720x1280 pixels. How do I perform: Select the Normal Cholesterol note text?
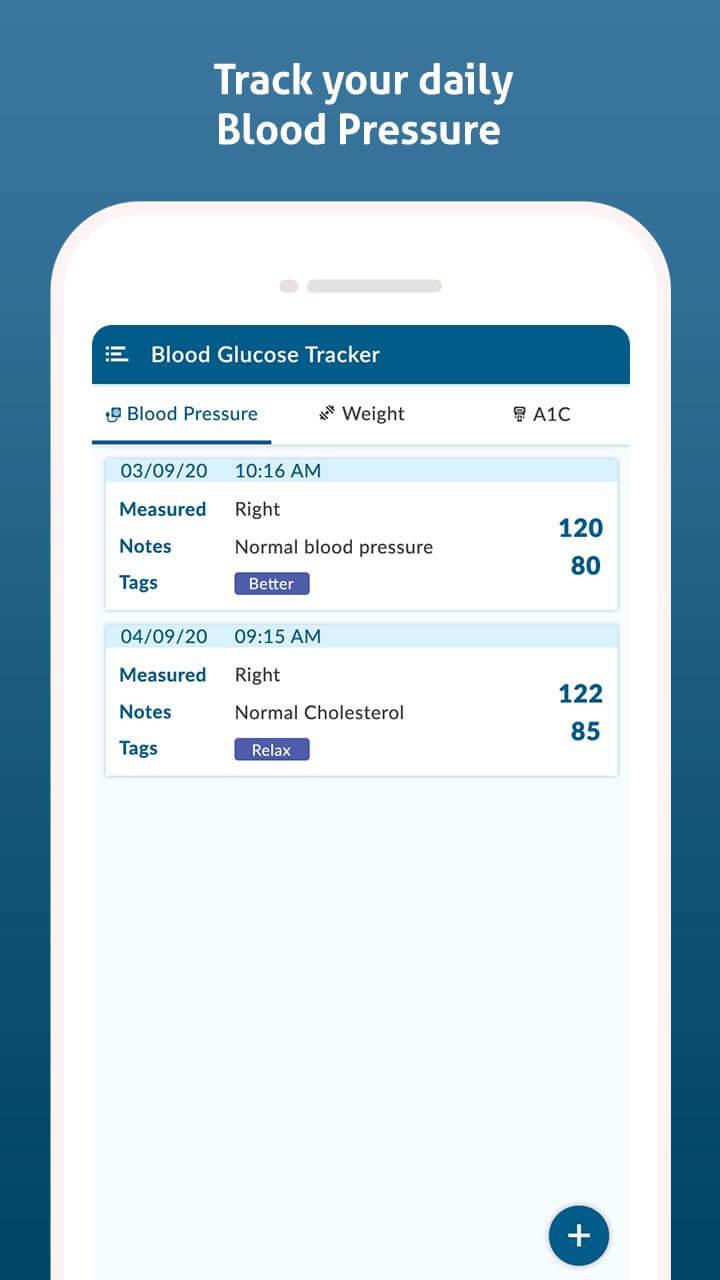tap(319, 712)
